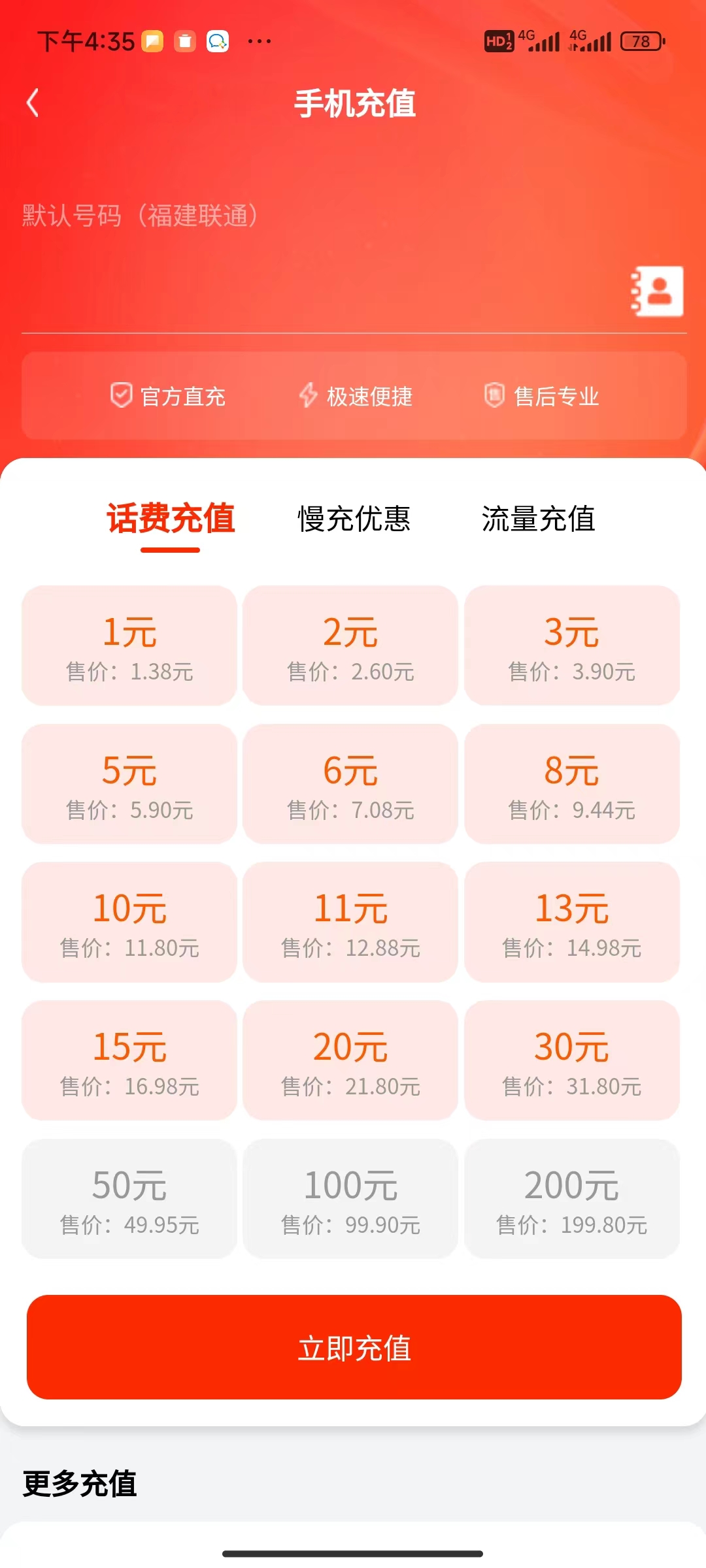Go back from the 手机充值 page

coord(33,103)
